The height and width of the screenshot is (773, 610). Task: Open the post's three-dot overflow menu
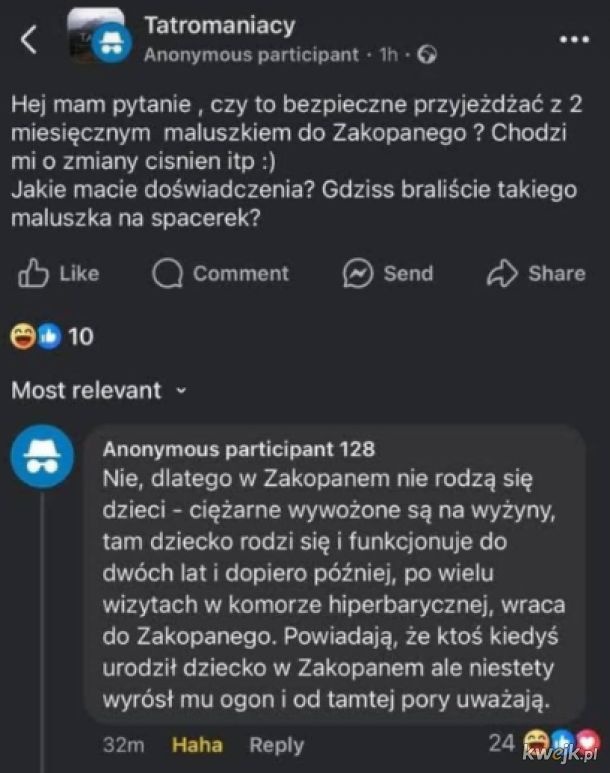[x=573, y=40]
